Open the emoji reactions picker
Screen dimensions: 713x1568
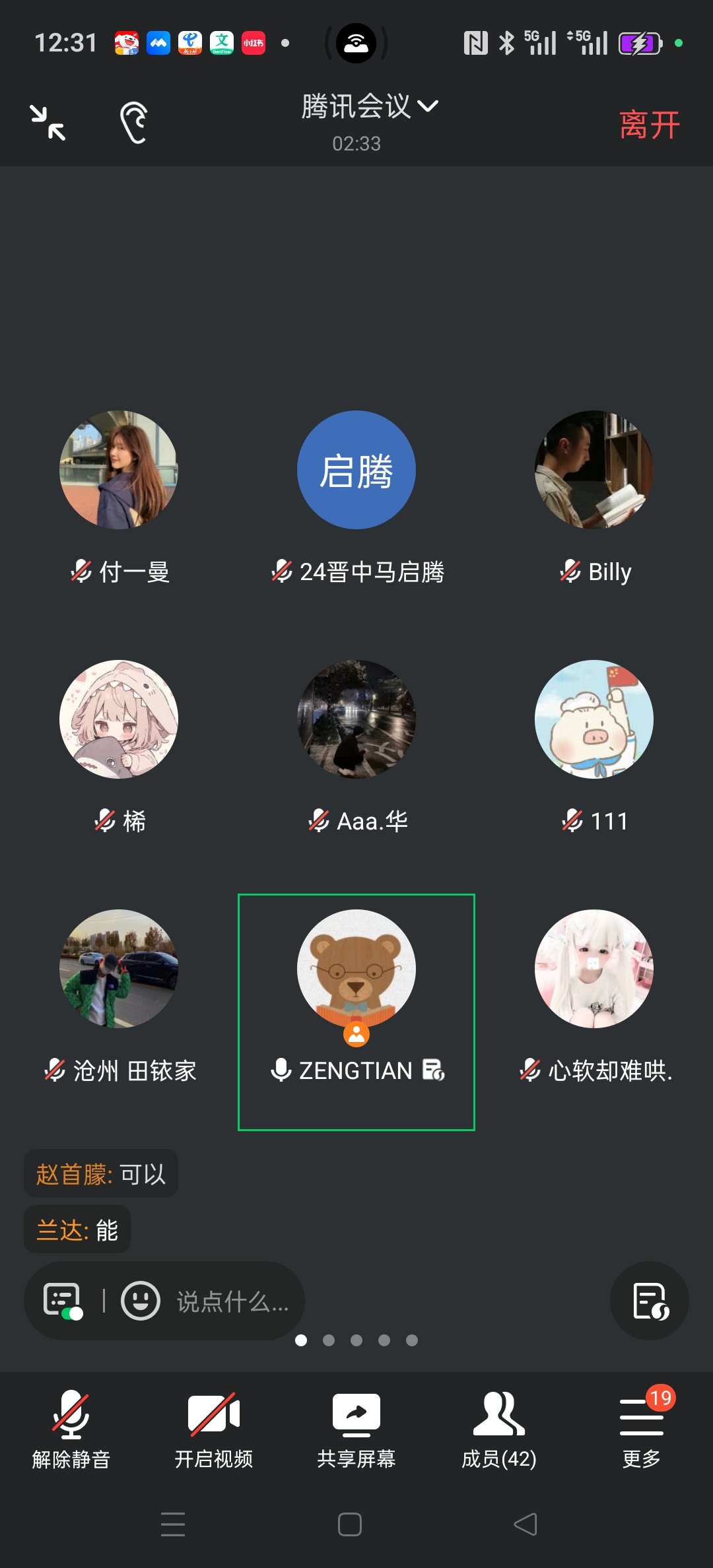tap(139, 1301)
